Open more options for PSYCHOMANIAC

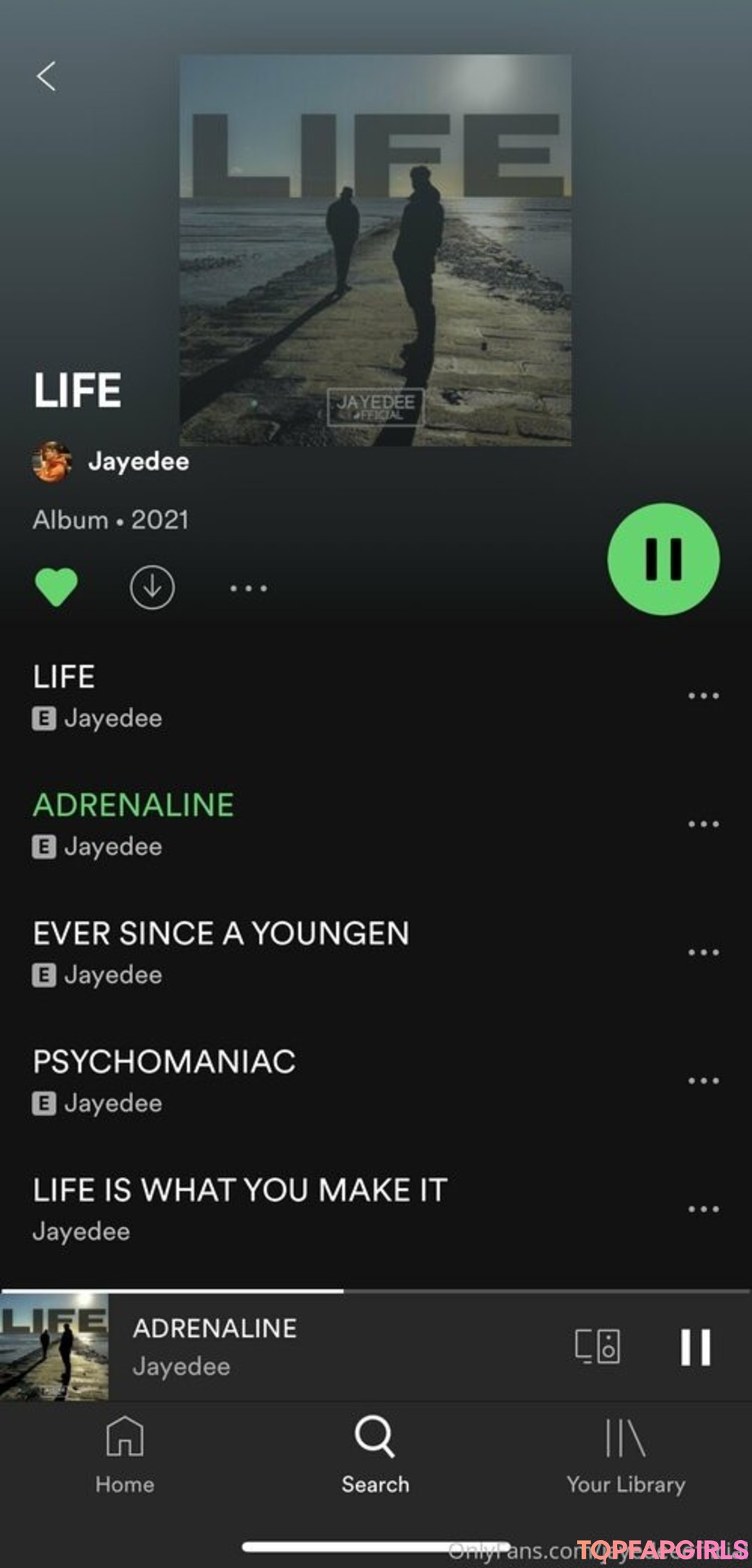(x=703, y=1080)
